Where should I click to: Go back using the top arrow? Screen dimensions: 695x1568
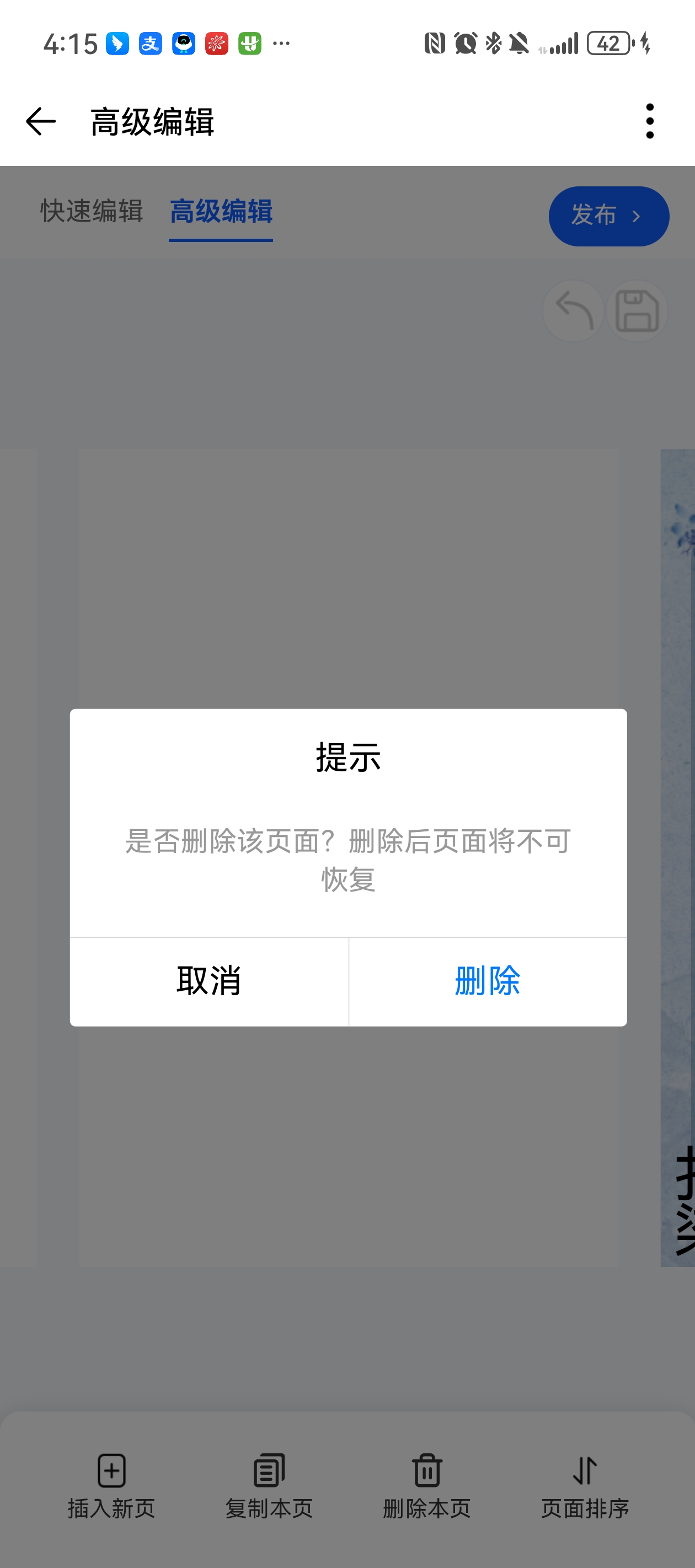(41, 121)
